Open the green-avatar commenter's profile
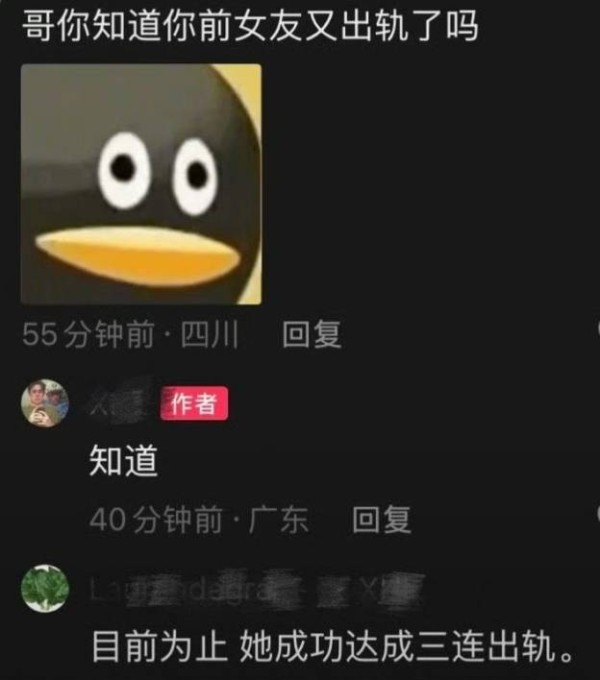The height and width of the screenshot is (680, 600). (45, 588)
